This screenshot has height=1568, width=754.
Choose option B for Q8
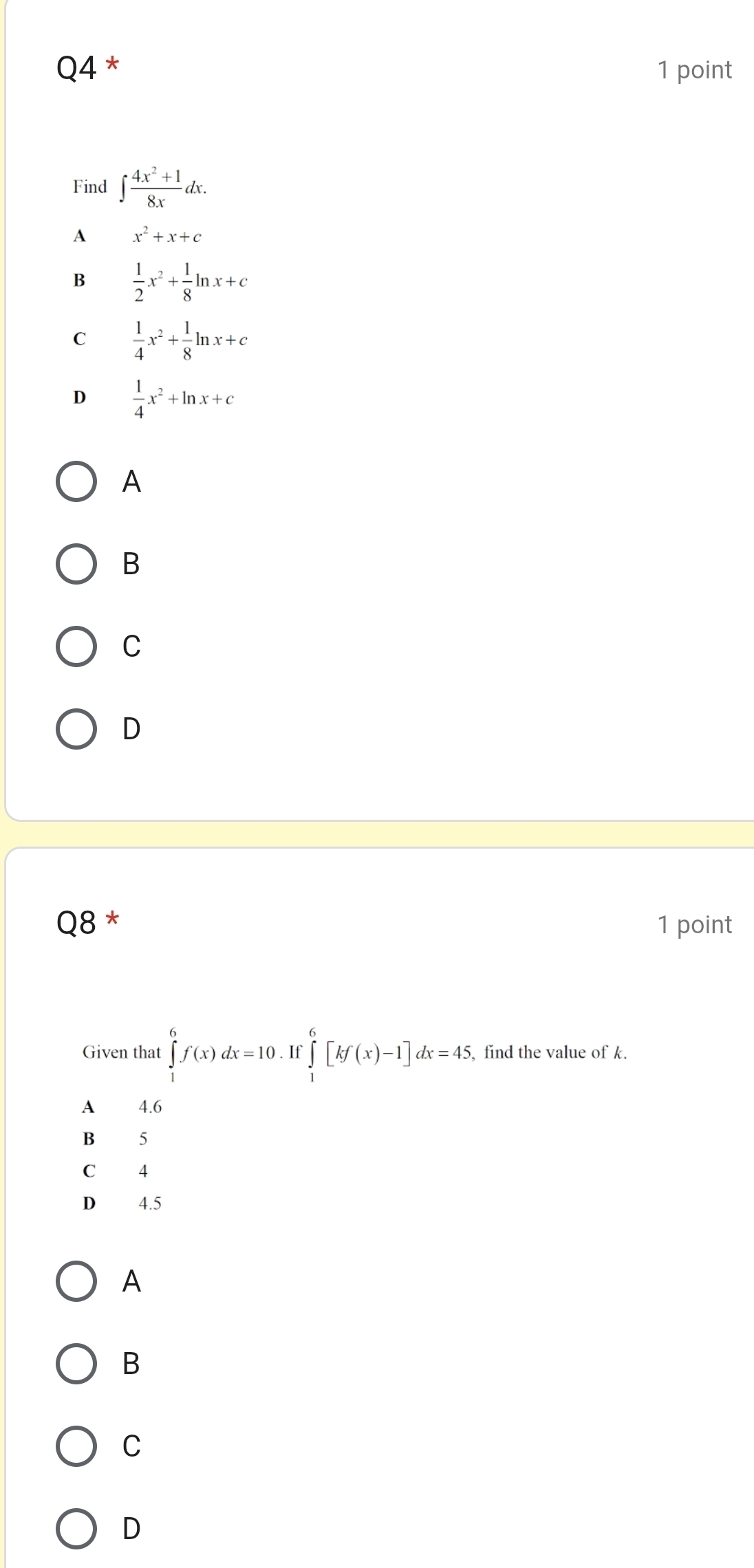click(x=76, y=1363)
